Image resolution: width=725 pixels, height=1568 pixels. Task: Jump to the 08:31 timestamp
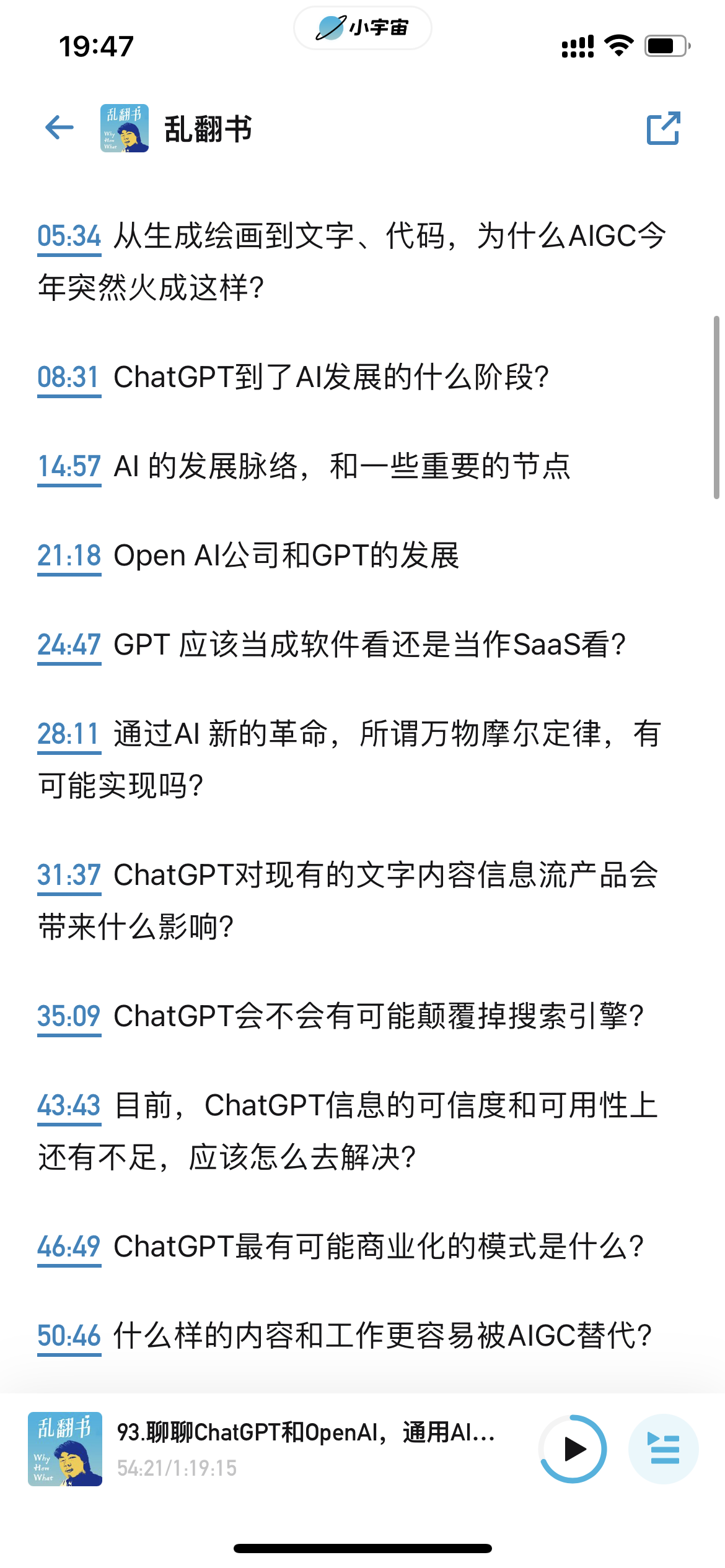click(69, 378)
